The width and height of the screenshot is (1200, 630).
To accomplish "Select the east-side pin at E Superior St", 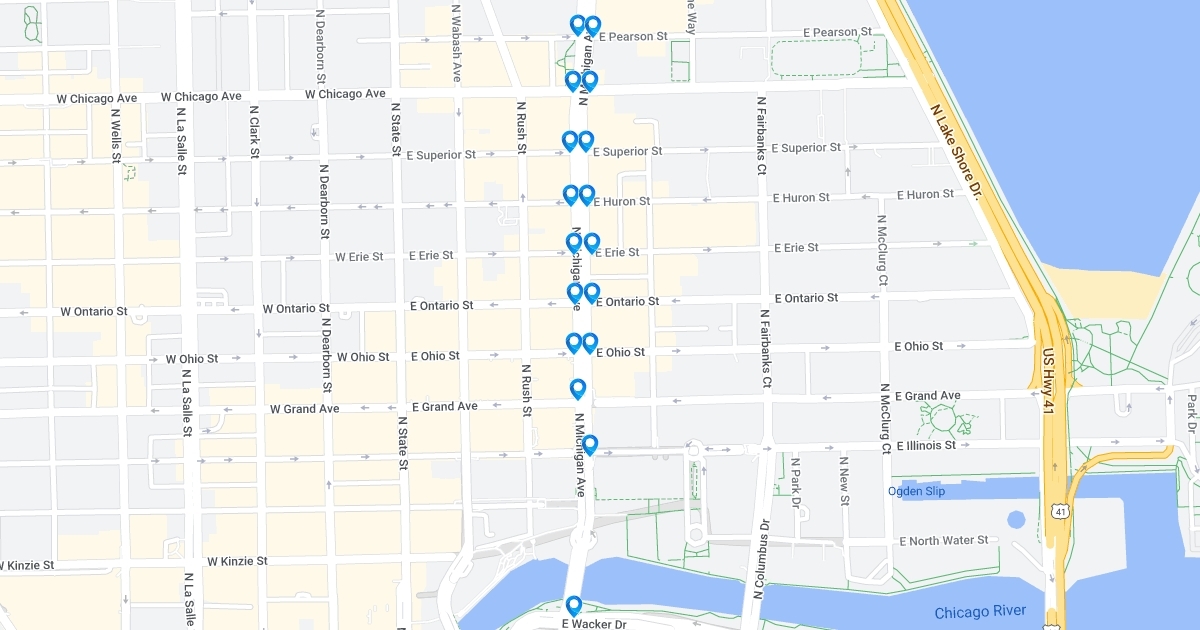I will coord(586,140).
